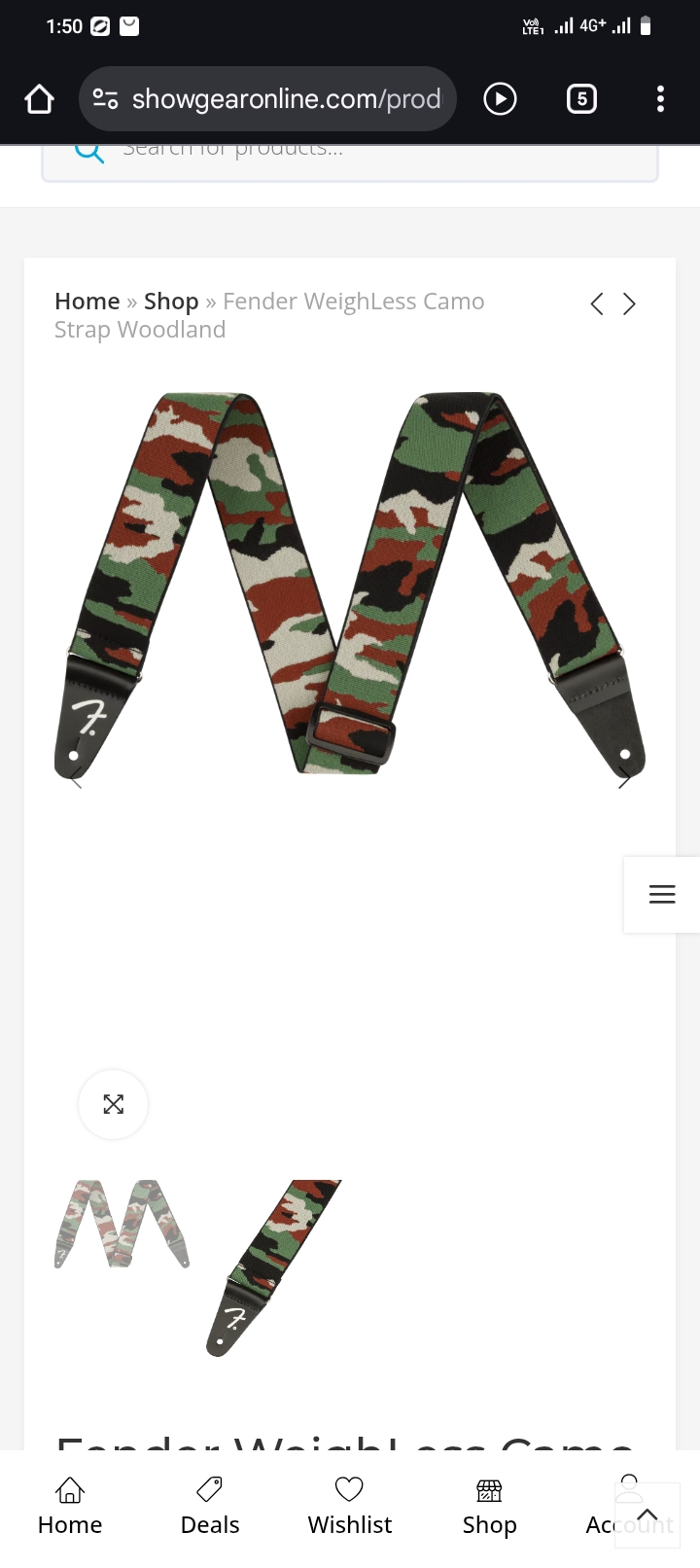Switch to the Home bottom tab
The image size is (700, 1568).
(70, 1506)
